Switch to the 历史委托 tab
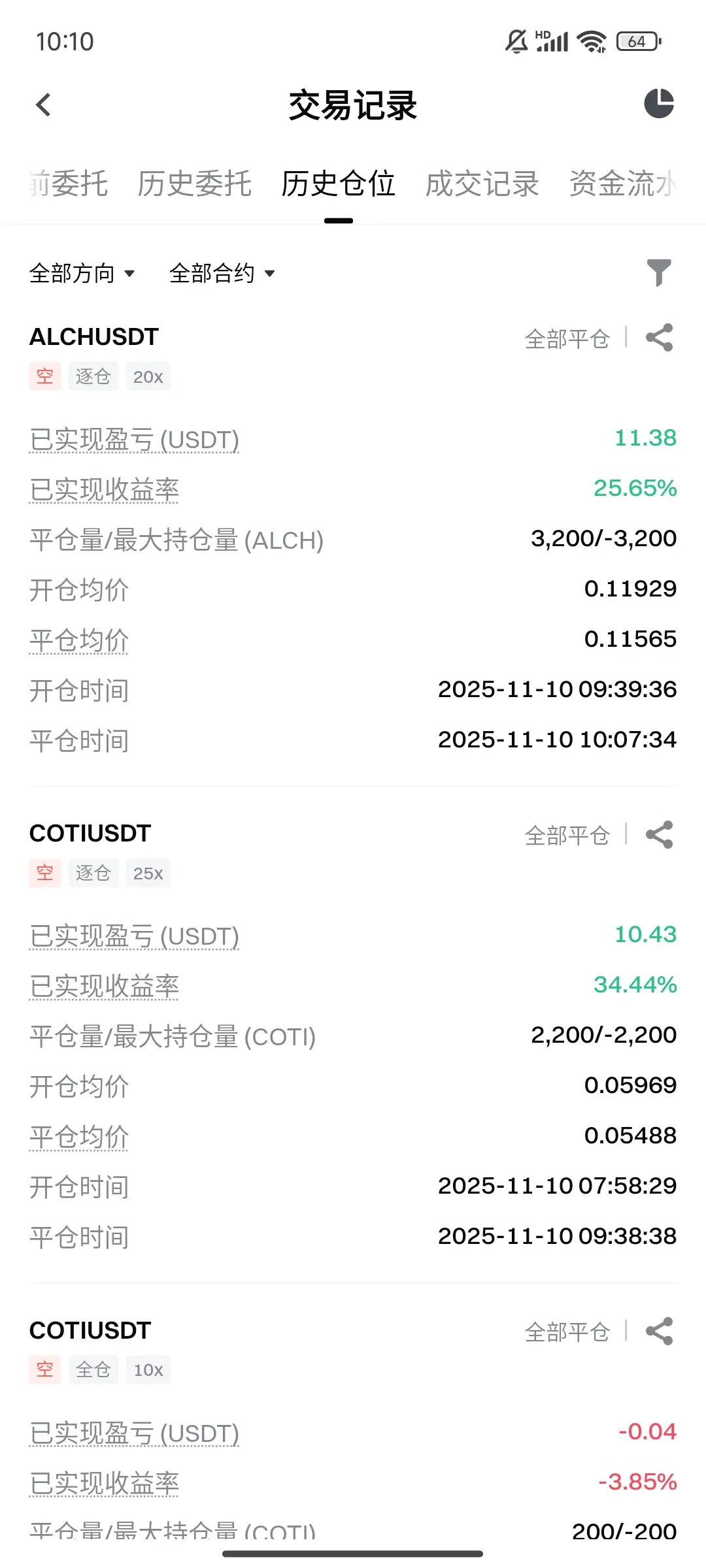The height and width of the screenshot is (1568, 706). (194, 184)
